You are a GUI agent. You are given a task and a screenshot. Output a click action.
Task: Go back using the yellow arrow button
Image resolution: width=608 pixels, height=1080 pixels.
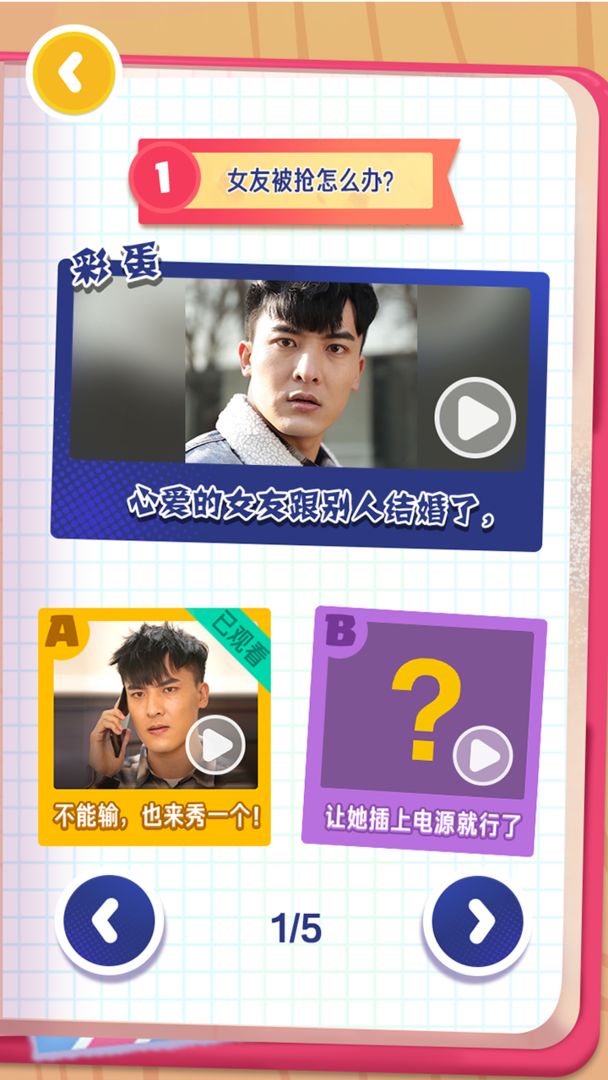(72, 72)
